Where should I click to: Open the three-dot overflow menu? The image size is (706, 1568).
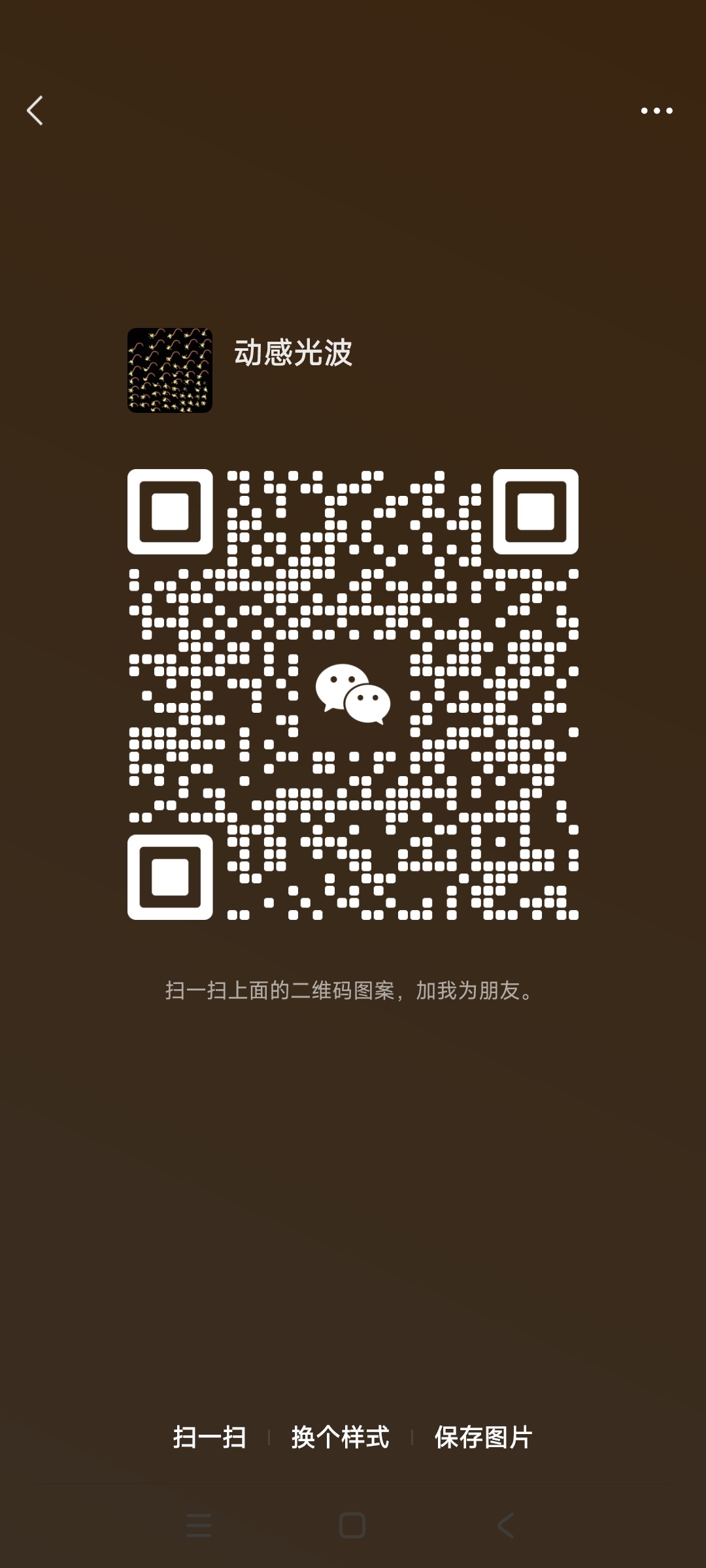[x=656, y=110]
